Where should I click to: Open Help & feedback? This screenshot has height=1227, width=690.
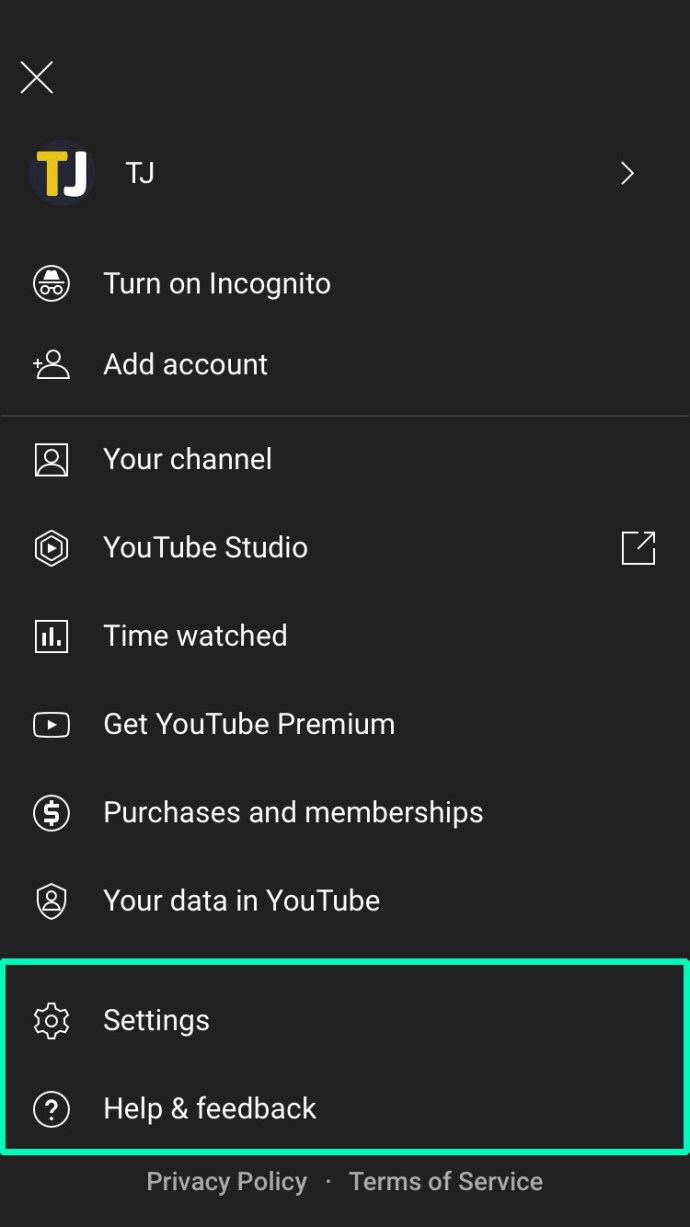pos(209,1109)
